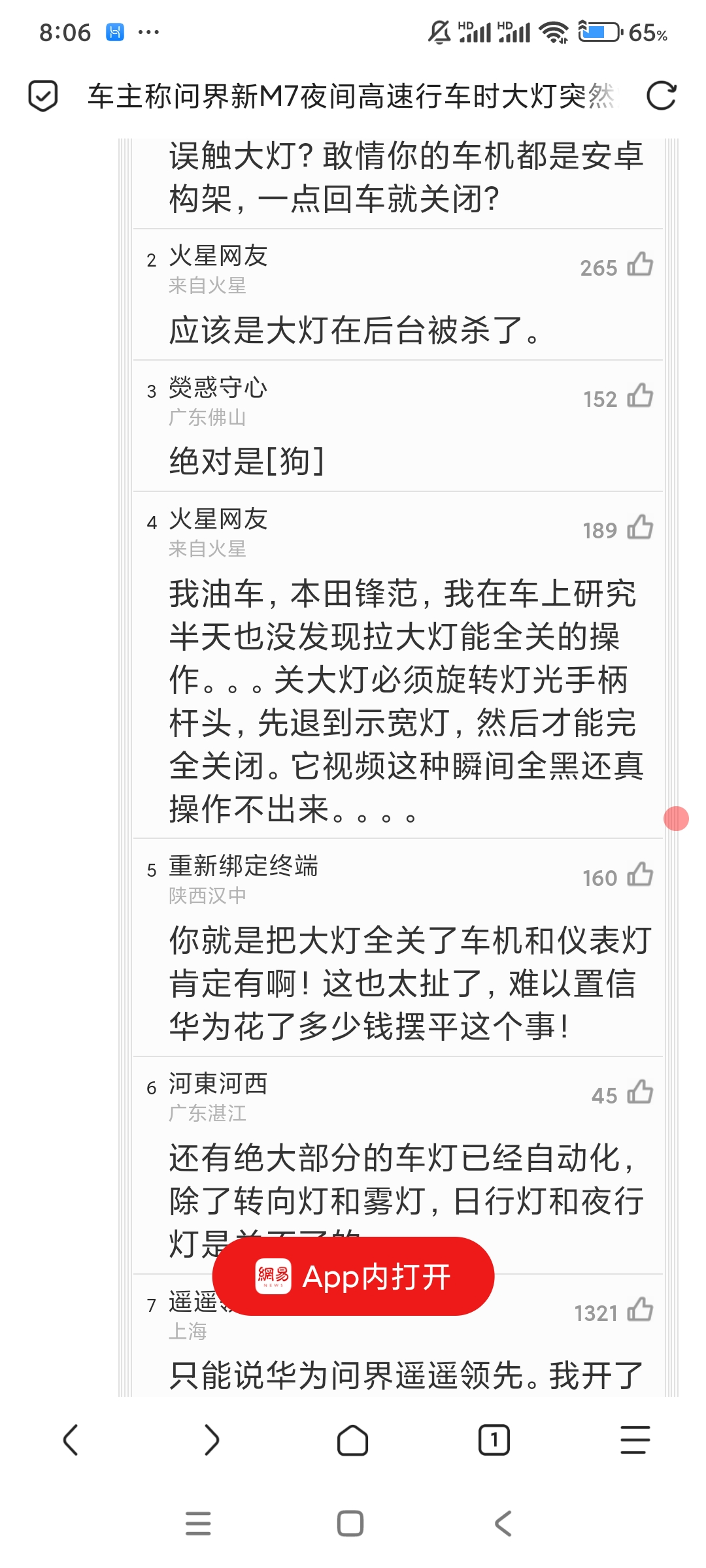Go forward in the browser
Screen dimensions: 706x1568
pos(212,1440)
